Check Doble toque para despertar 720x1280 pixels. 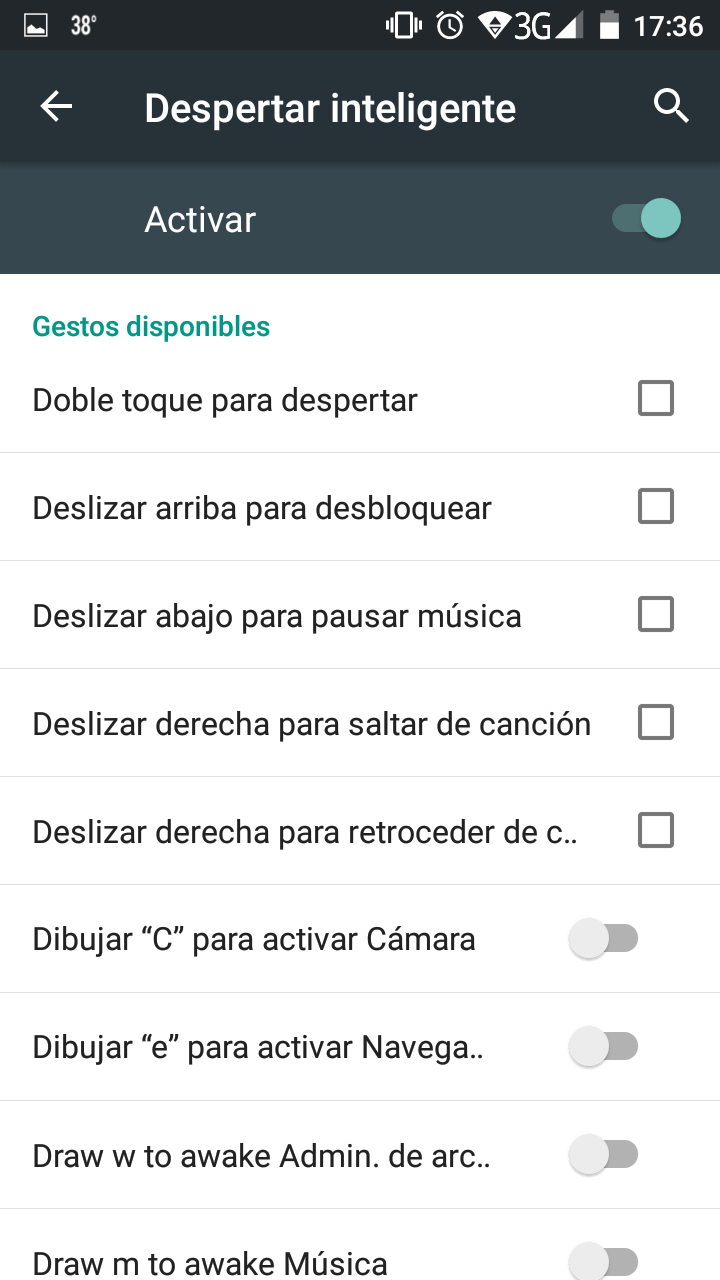tap(656, 399)
